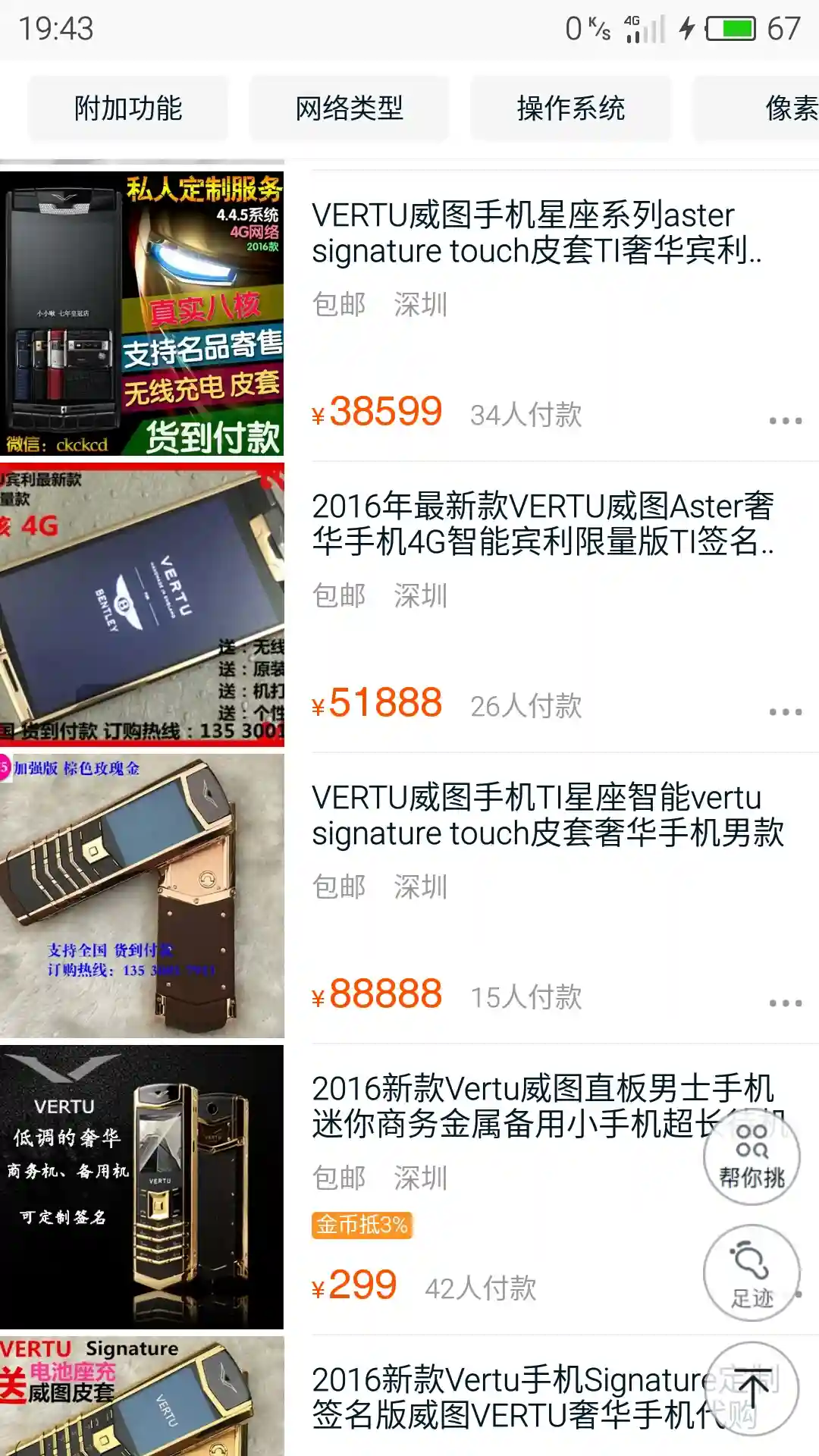This screenshot has width=819, height=1456.
Task: Open the 网络类型 filter
Action: pos(349,108)
